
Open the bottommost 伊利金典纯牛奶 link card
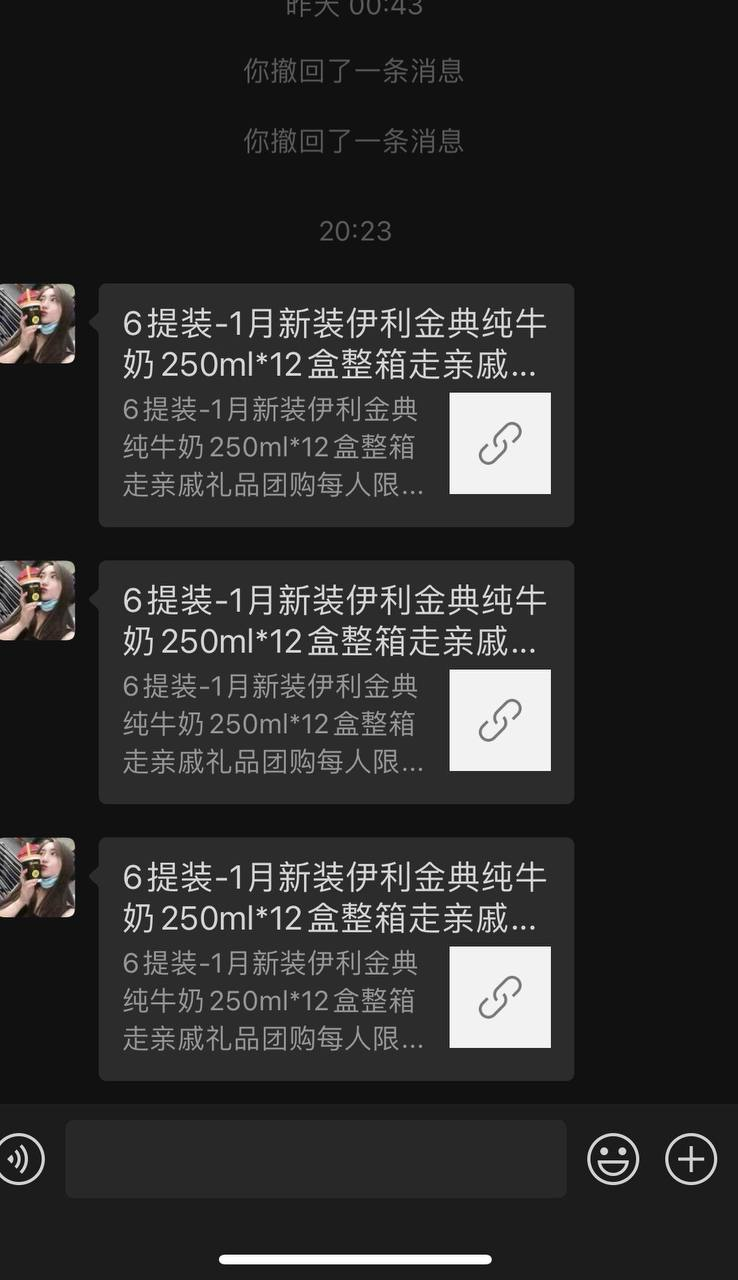pyautogui.click(x=336, y=959)
